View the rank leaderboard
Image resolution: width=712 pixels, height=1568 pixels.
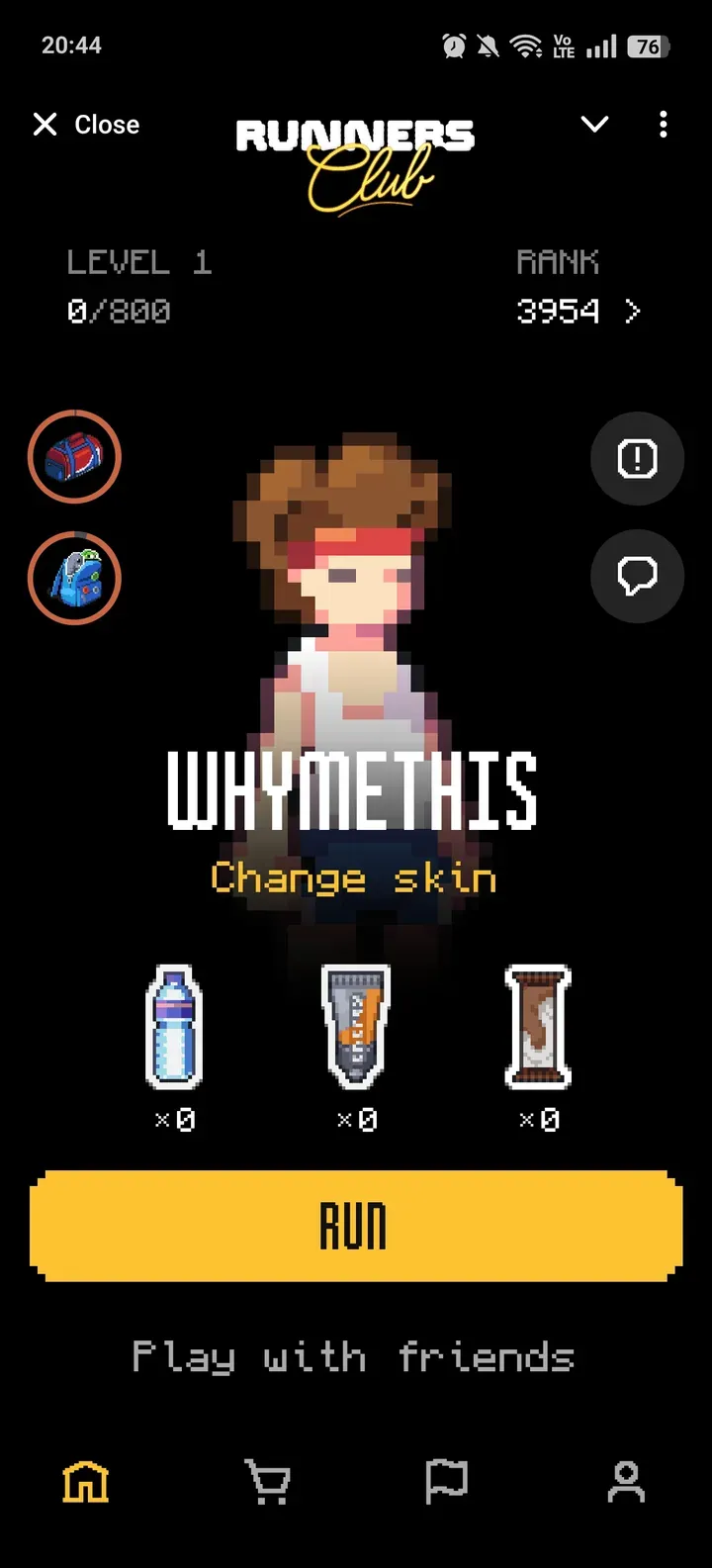pos(578,312)
